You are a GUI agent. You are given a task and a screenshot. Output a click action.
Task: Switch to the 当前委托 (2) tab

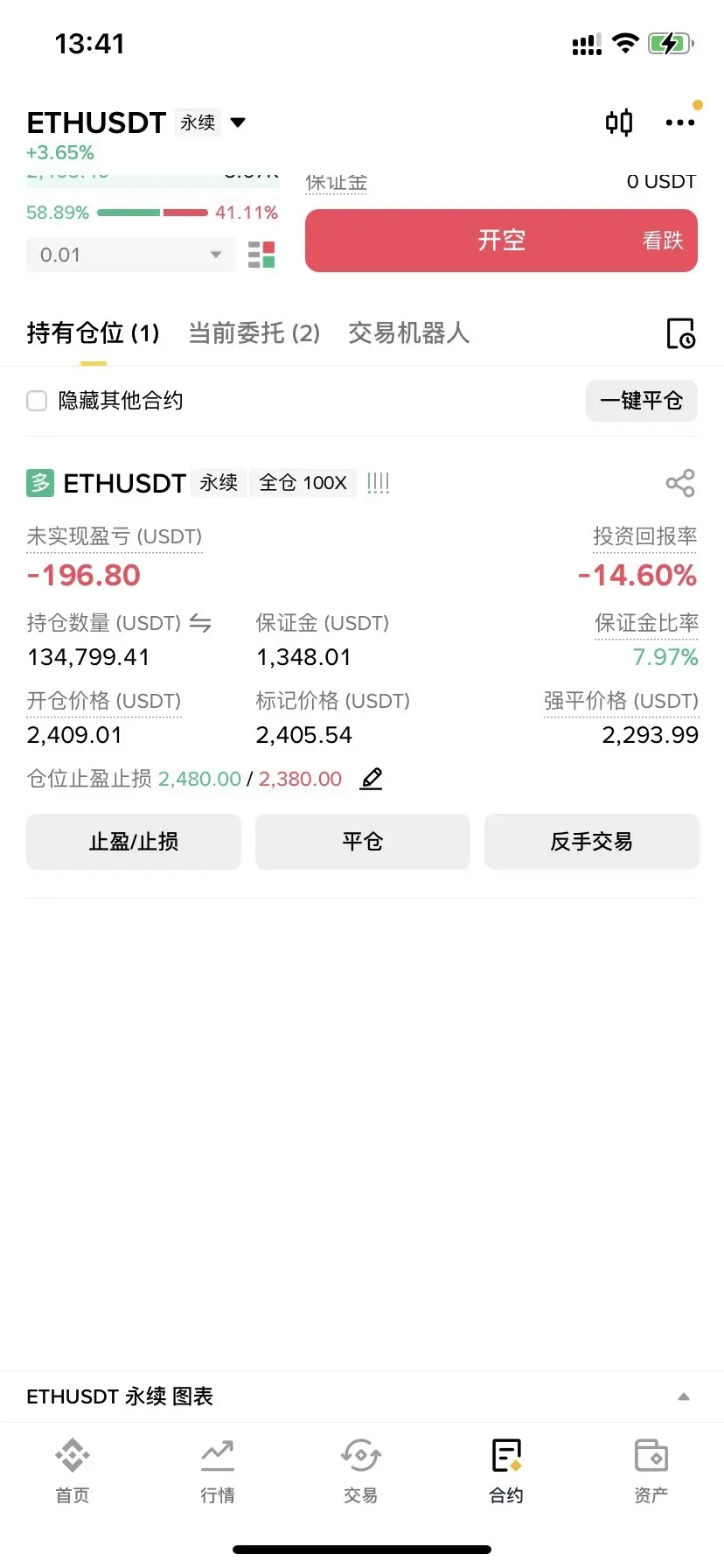pyautogui.click(x=254, y=333)
